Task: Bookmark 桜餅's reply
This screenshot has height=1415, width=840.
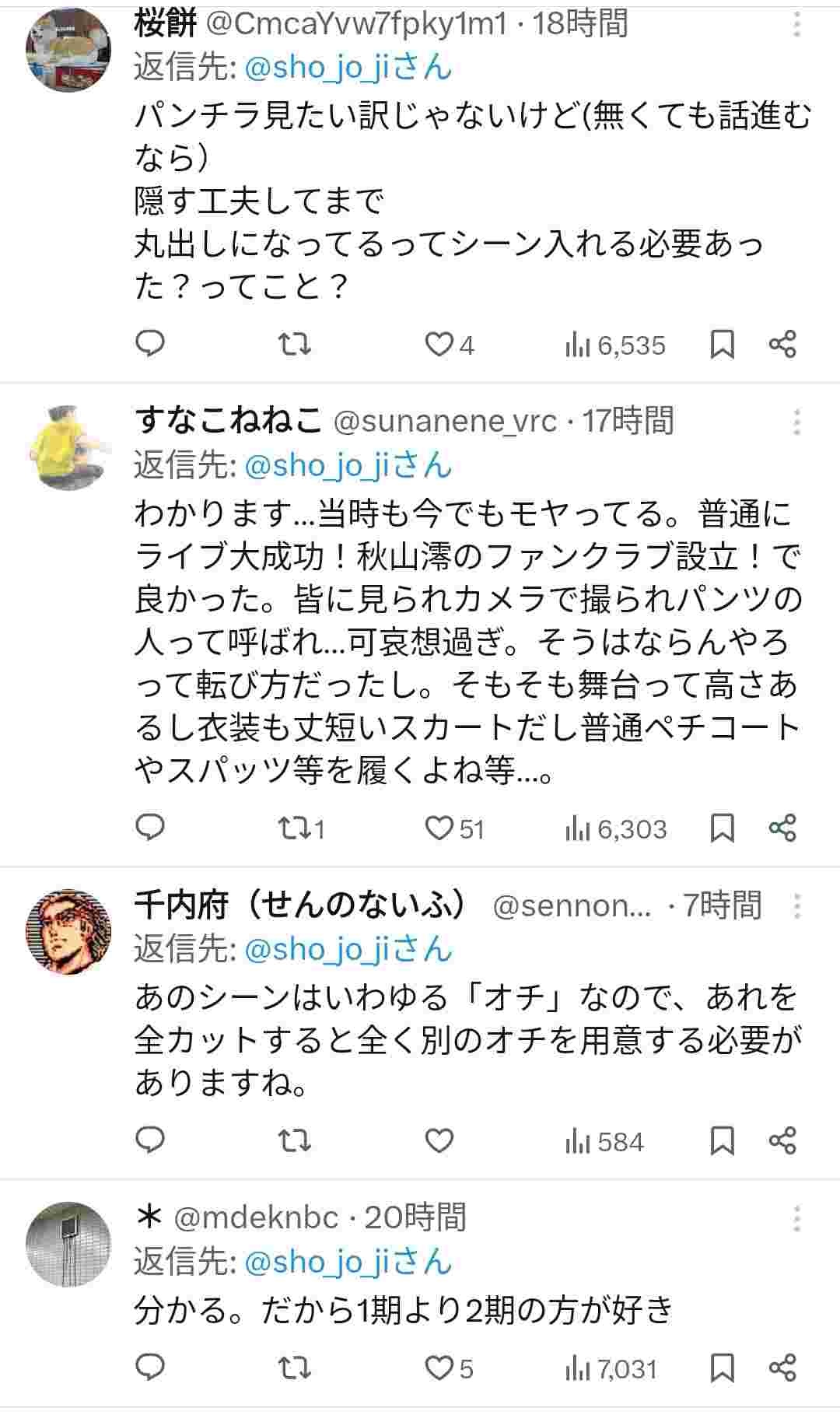Action: (x=723, y=344)
